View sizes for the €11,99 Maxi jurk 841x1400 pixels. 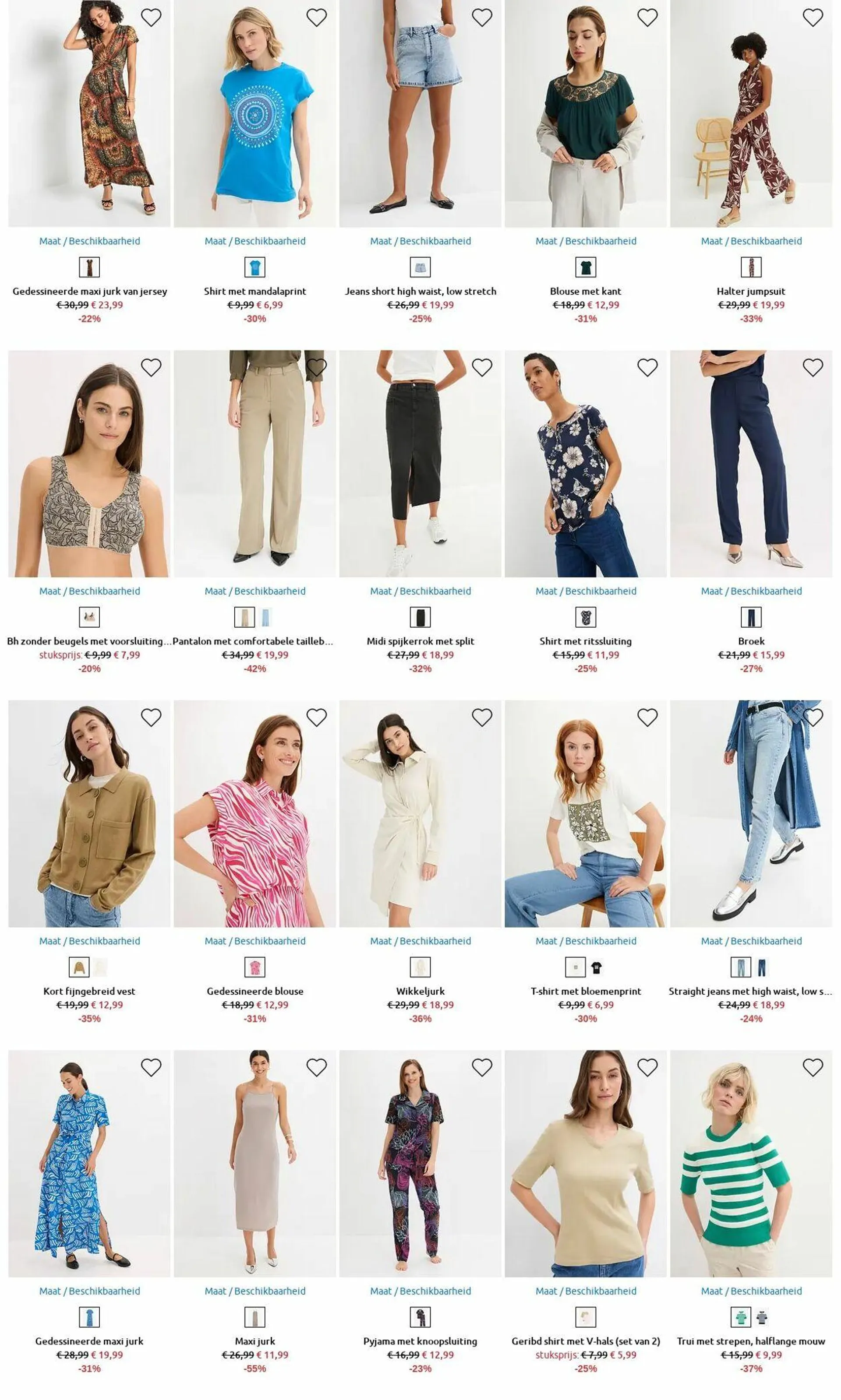pyautogui.click(x=254, y=1291)
